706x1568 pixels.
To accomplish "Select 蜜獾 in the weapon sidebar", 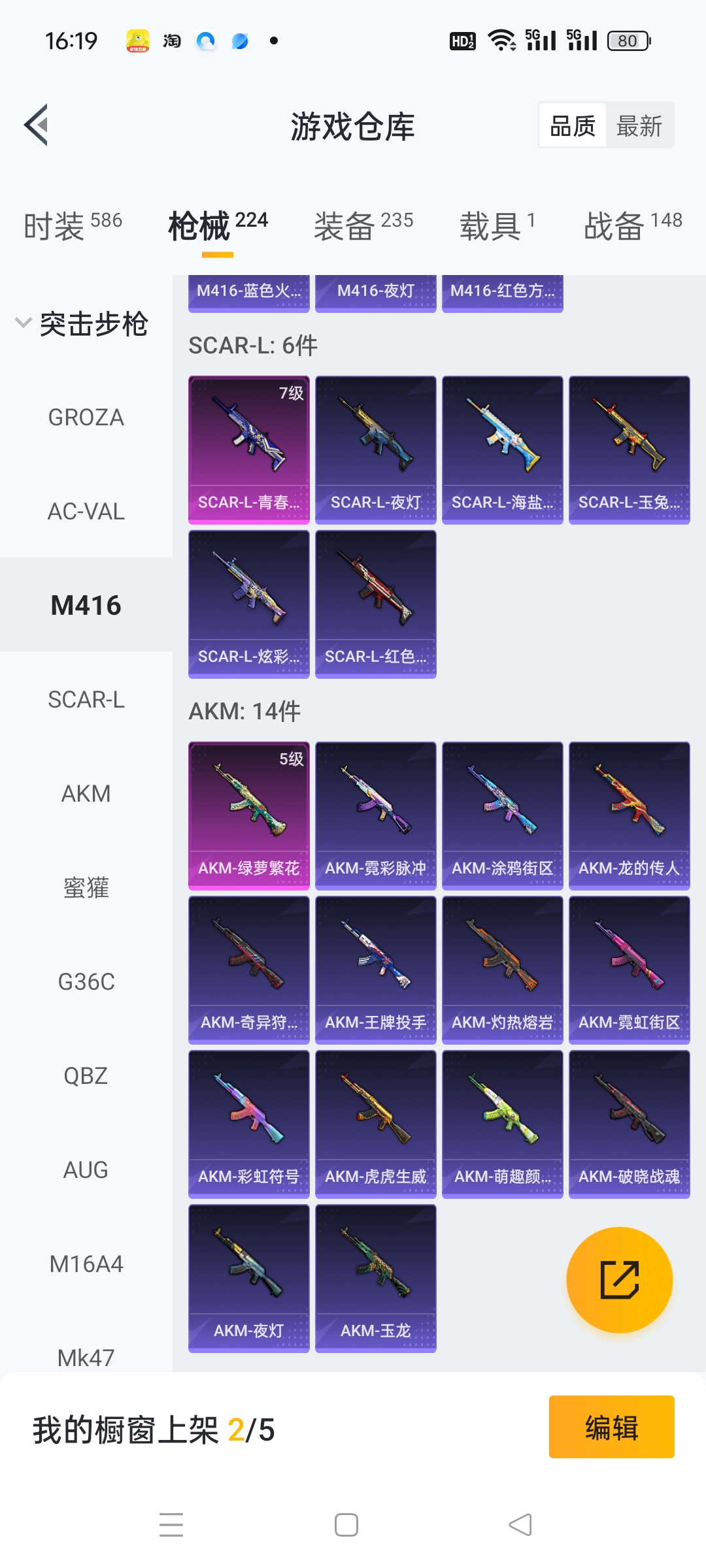I will (x=86, y=888).
